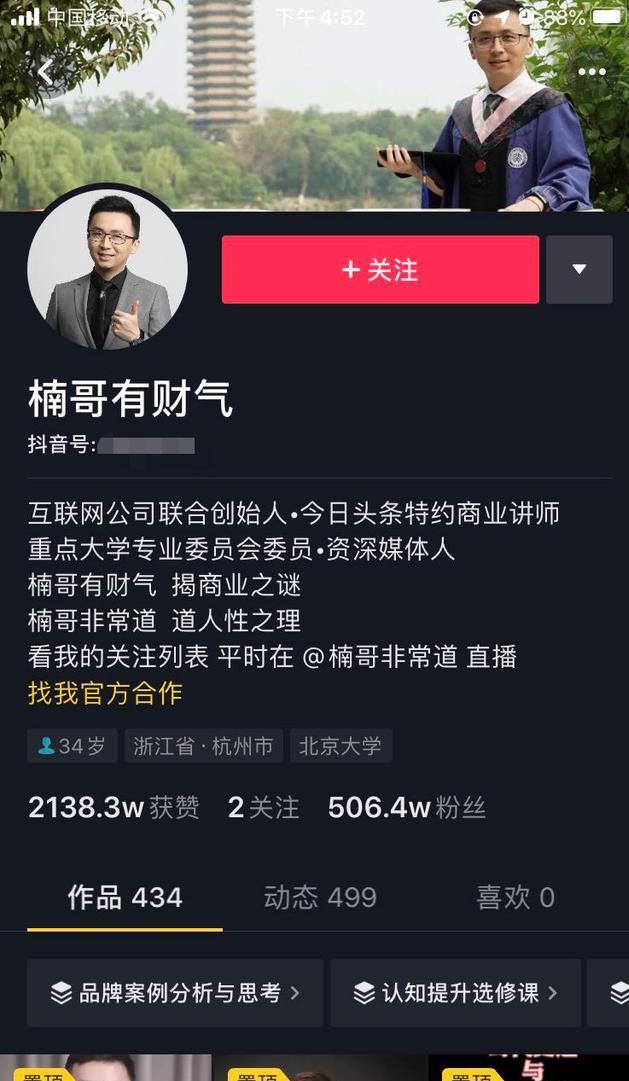Viewport: 629px width, 1081px height.
Task: Open the 认知提升选修课 collection
Action: tap(455, 993)
